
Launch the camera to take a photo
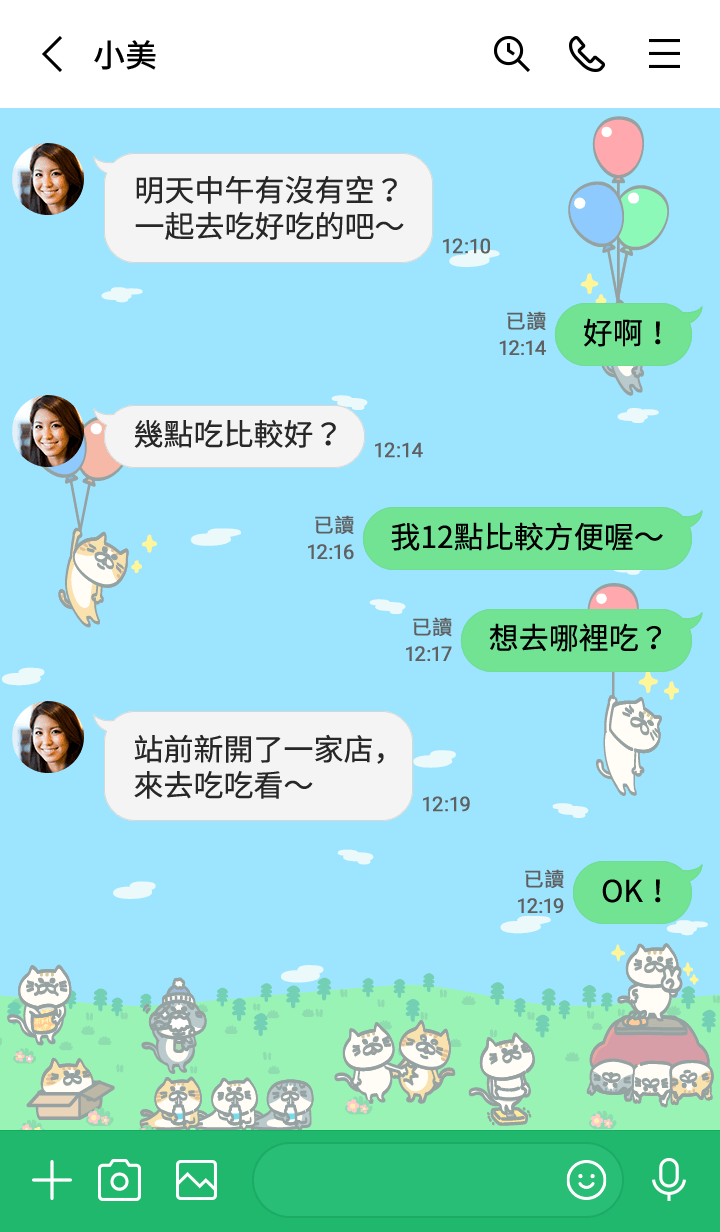[x=119, y=1181]
